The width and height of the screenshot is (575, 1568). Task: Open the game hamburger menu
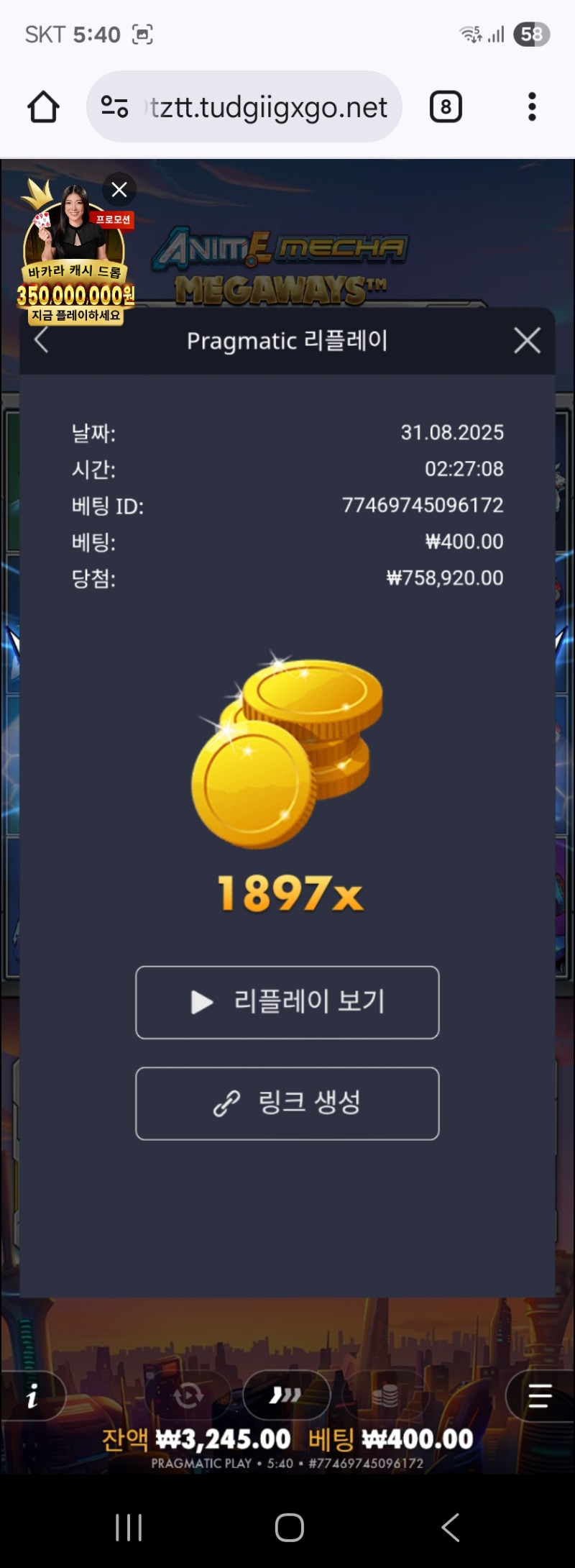click(x=540, y=1396)
